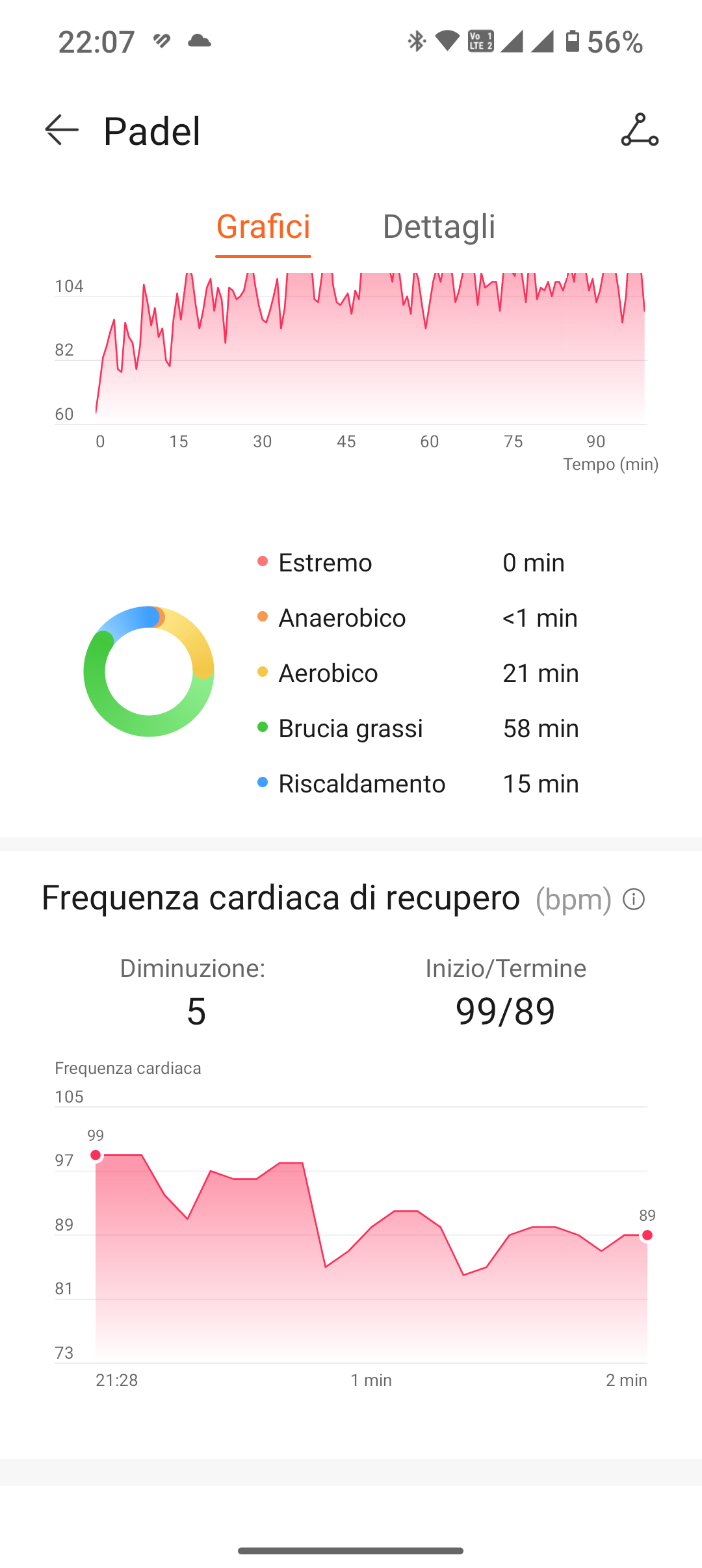
Task: Switch to the Dettagli tab
Action: (439, 226)
